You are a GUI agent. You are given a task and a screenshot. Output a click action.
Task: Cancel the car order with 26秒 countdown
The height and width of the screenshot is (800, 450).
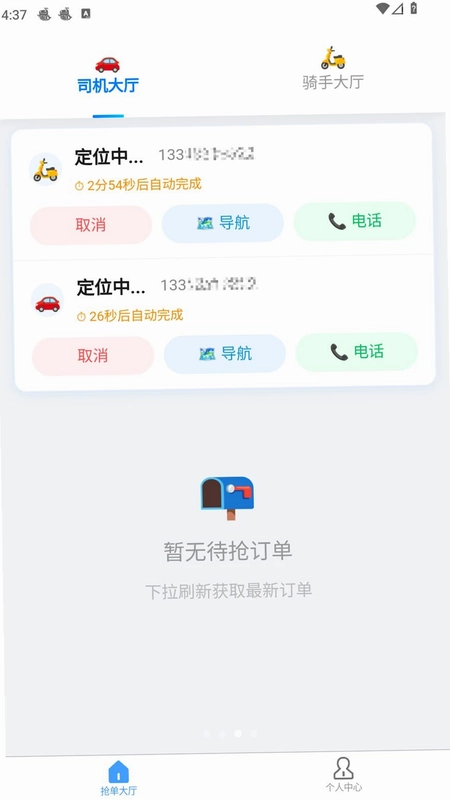coord(93,356)
